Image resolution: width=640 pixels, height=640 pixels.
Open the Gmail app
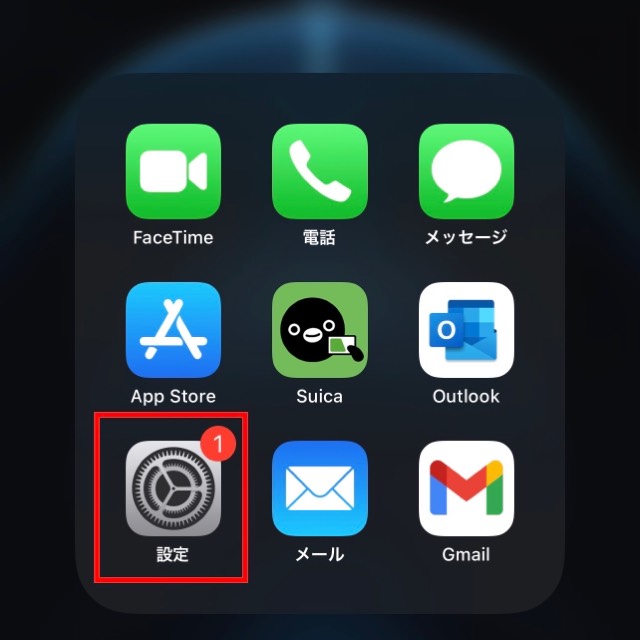point(466,488)
